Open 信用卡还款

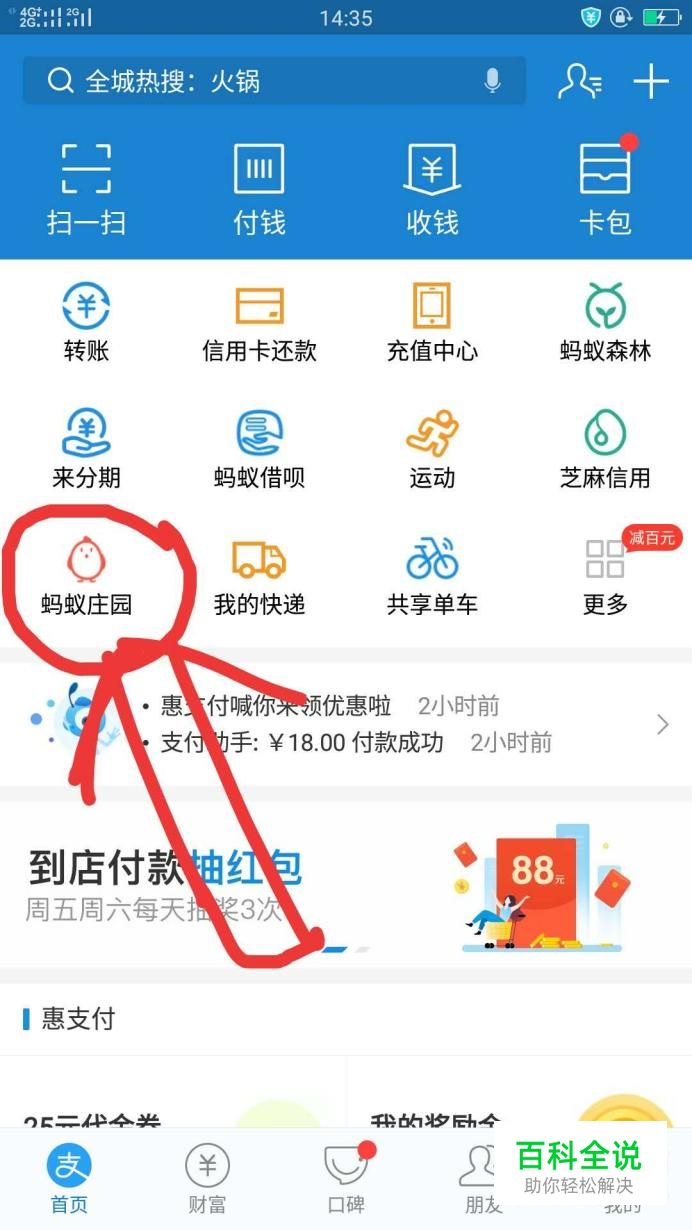259,322
